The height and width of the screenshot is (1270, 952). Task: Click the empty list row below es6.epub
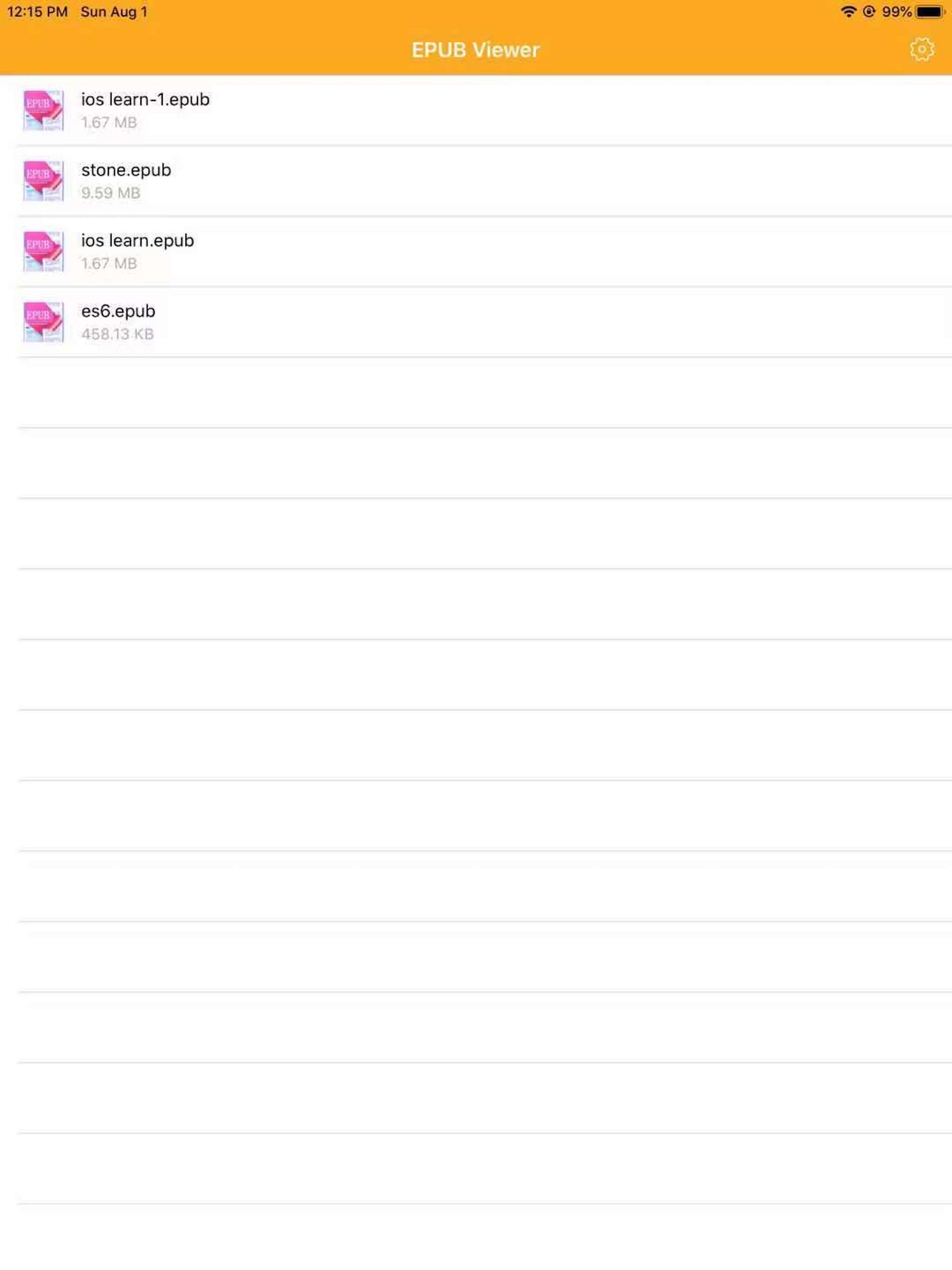click(x=476, y=390)
